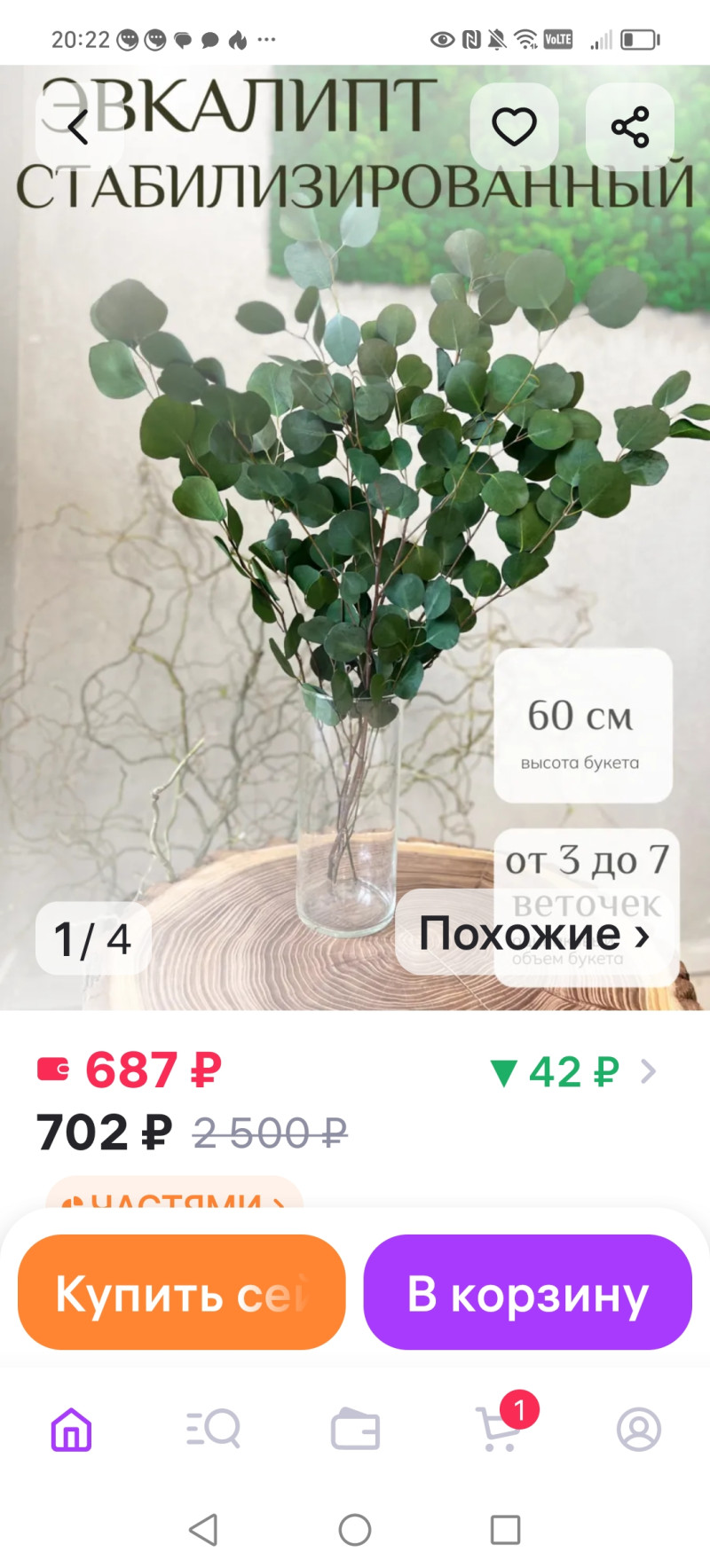Screen dimensions: 710x1568
Task: Open the catalog search tab
Action: pyautogui.click(x=213, y=1429)
